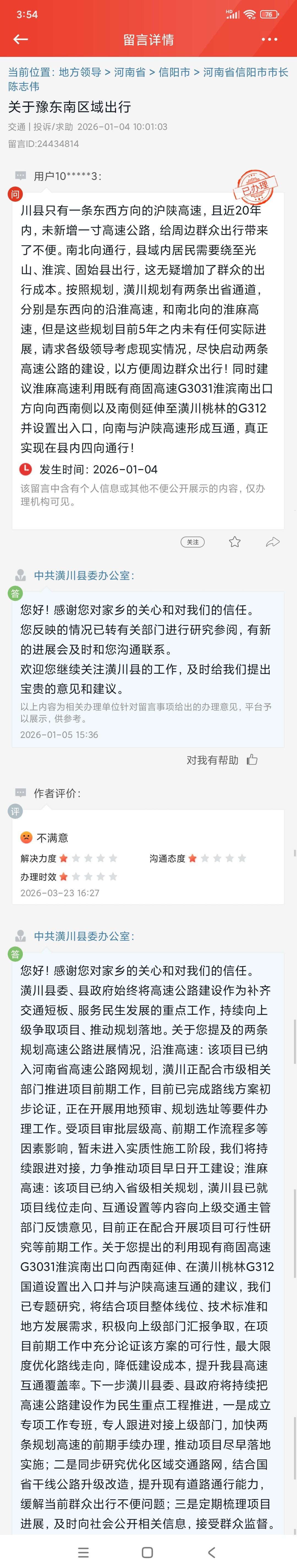Image resolution: width=297 pixels, height=1568 pixels.
Task: Open the 地方领导 breadcrumb link
Action: [80, 73]
